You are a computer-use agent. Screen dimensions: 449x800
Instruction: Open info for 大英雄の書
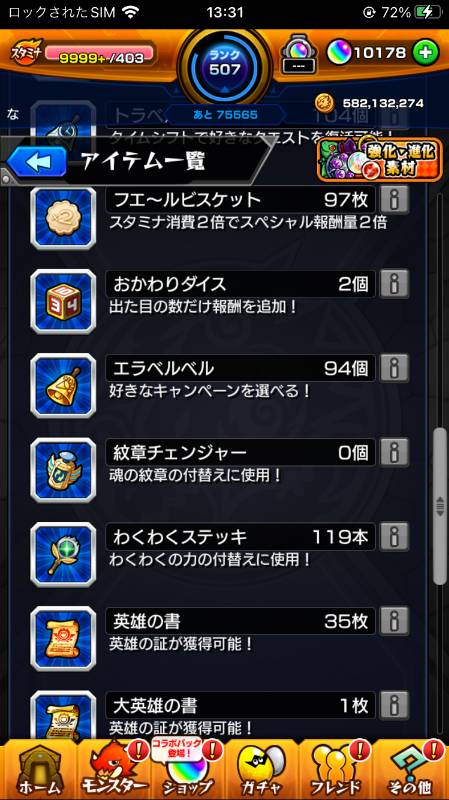[394, 705]
